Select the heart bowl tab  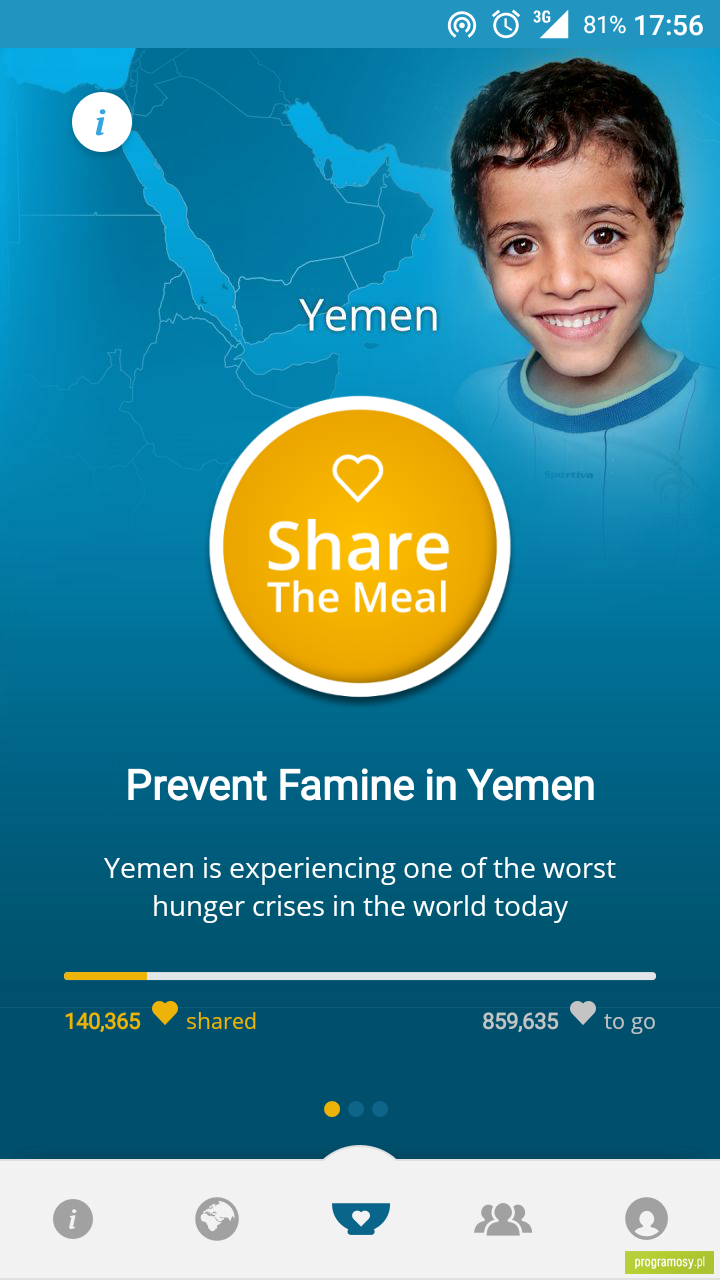[x=361, y=1218]
